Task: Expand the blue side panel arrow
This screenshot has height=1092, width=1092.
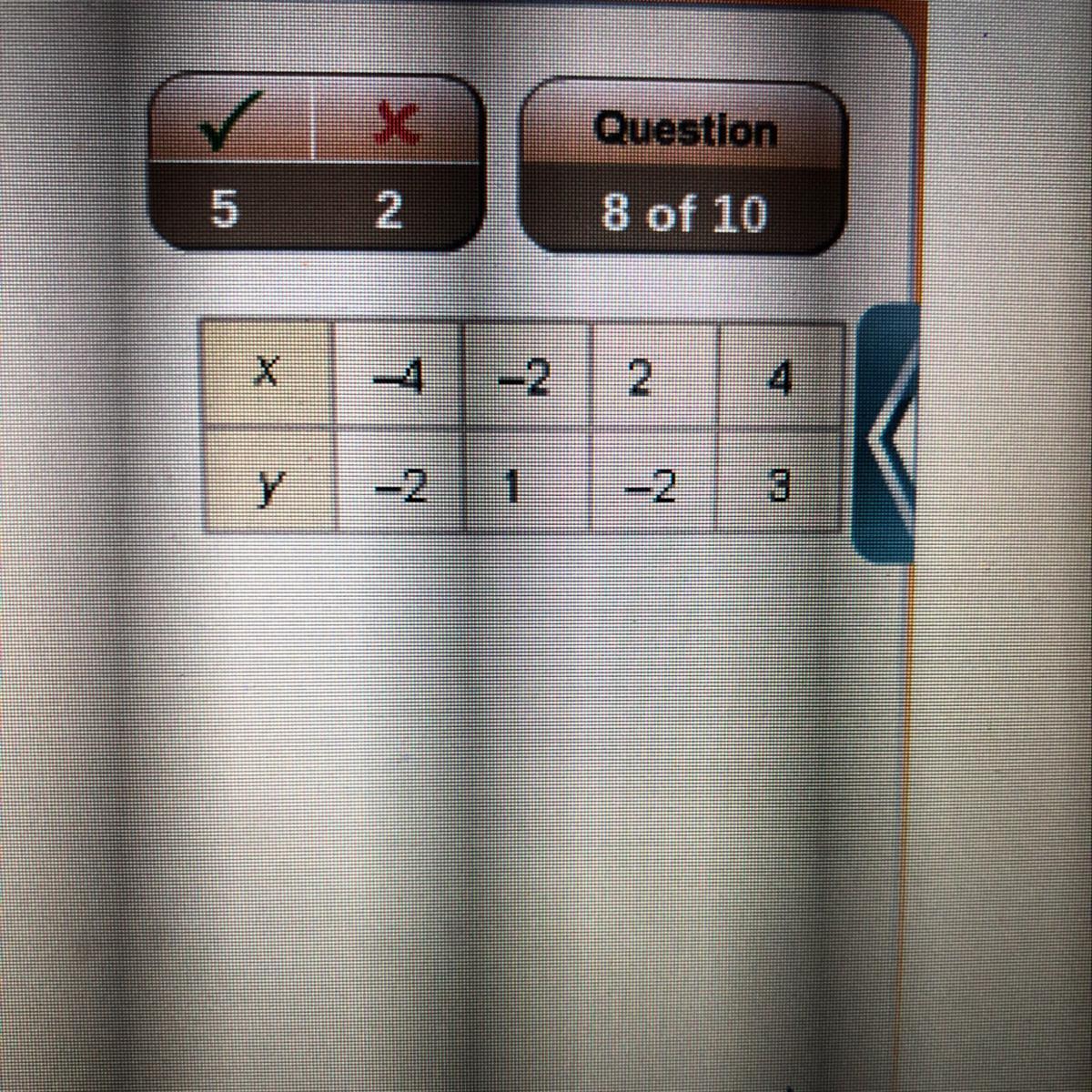Action: point(885,435)
